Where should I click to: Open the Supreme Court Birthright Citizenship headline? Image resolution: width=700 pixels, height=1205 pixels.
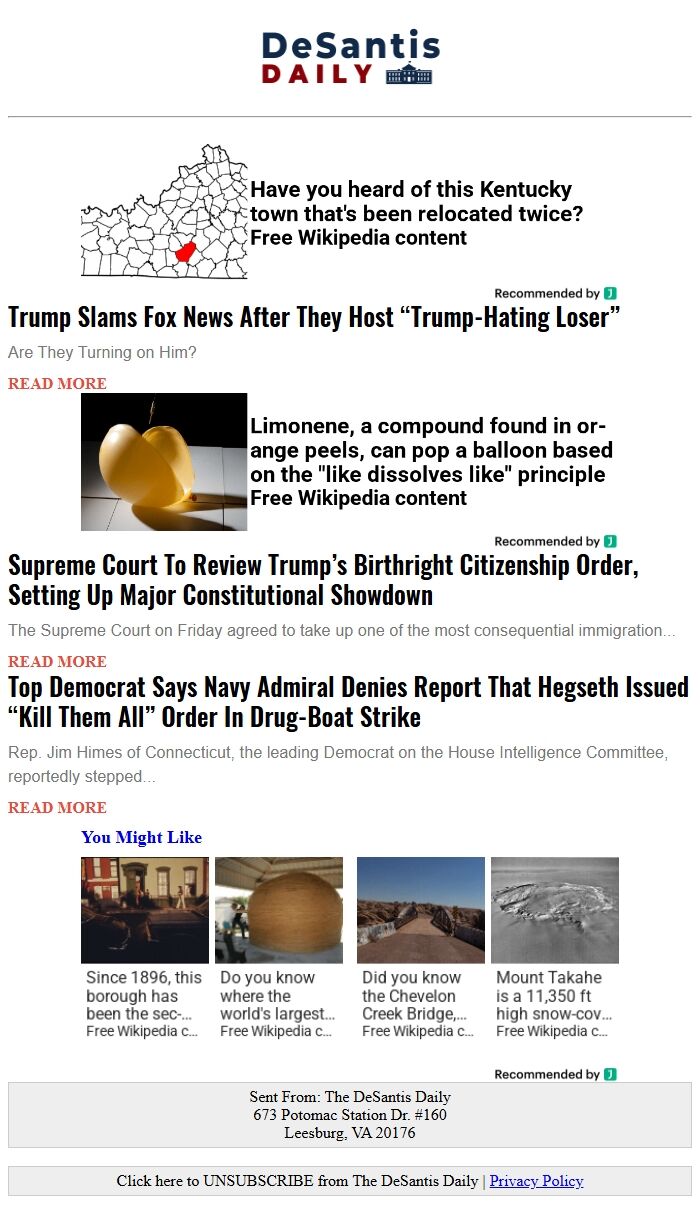[322, 580]
